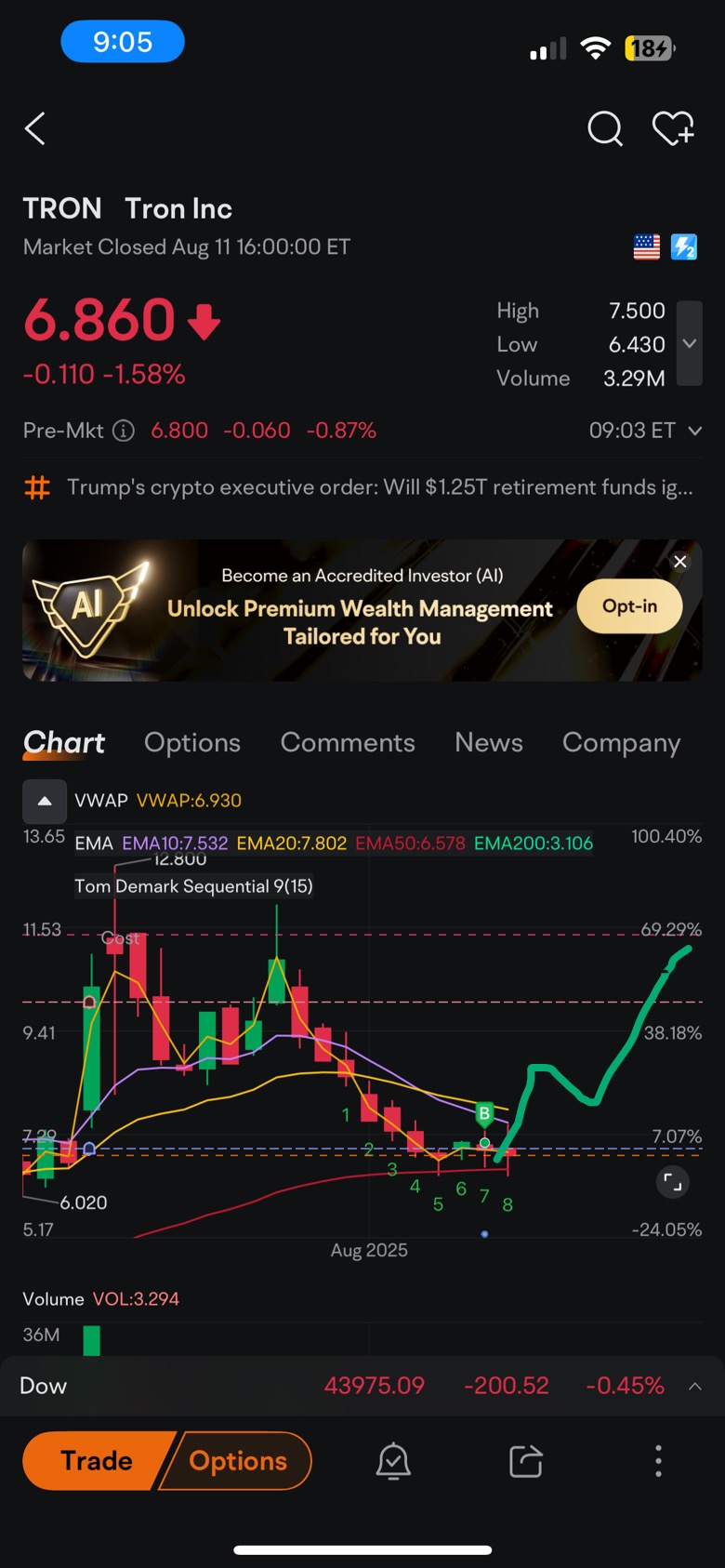Share the TRON stock page
Image resolution: width=725 pixels, height=1568 pixels.
click(524, 1460)
